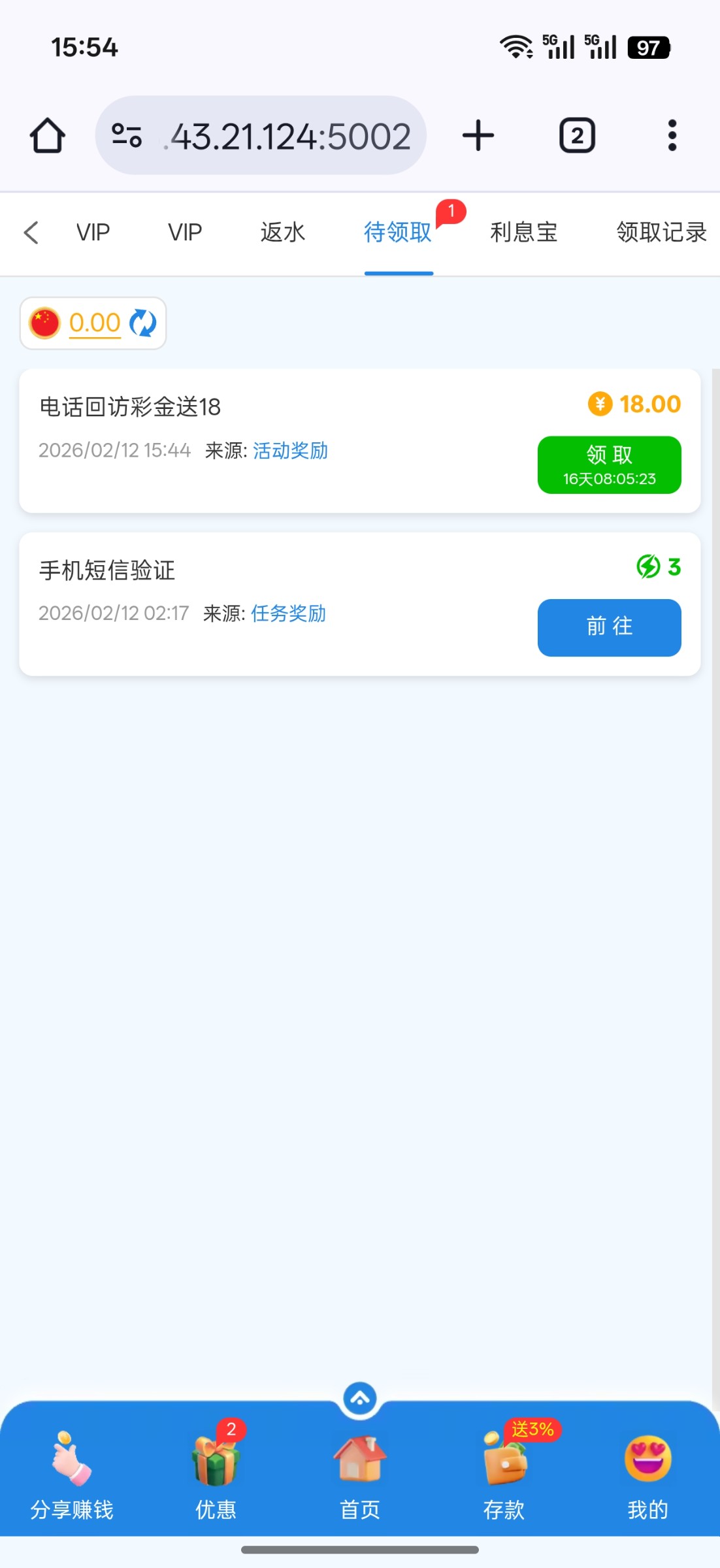Open a new browser tab

pyautogui.click(x=478, y=136)
